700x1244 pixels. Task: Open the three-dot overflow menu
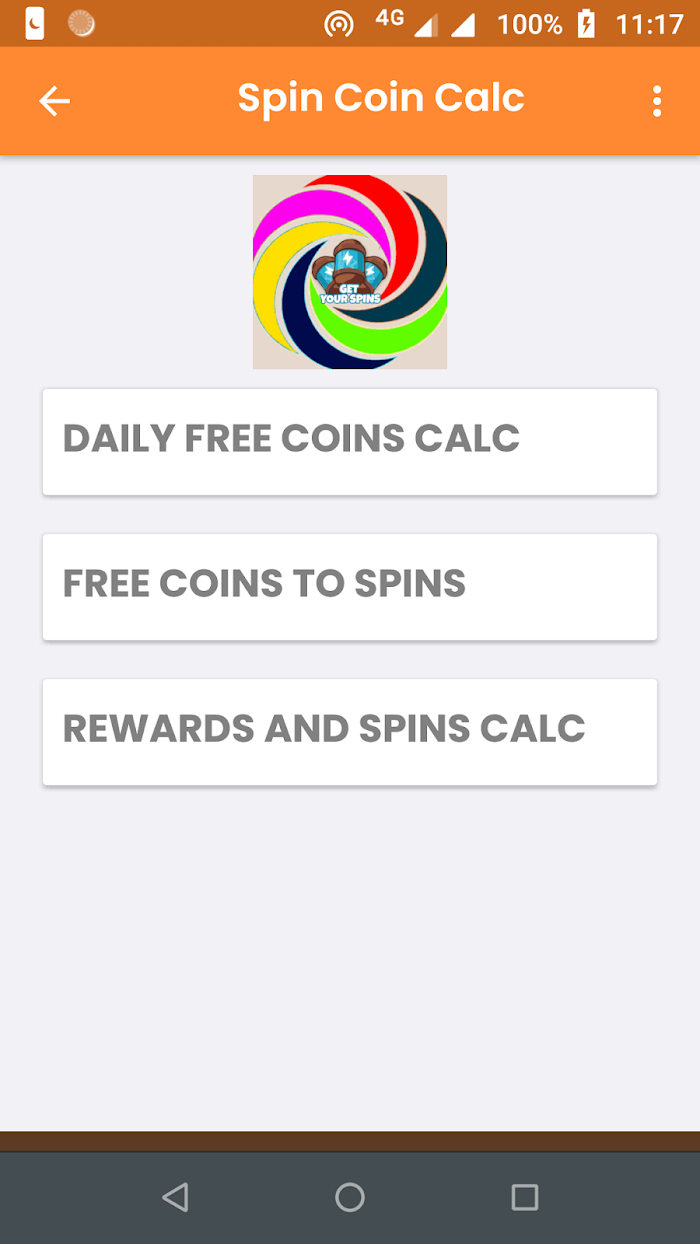657,101
